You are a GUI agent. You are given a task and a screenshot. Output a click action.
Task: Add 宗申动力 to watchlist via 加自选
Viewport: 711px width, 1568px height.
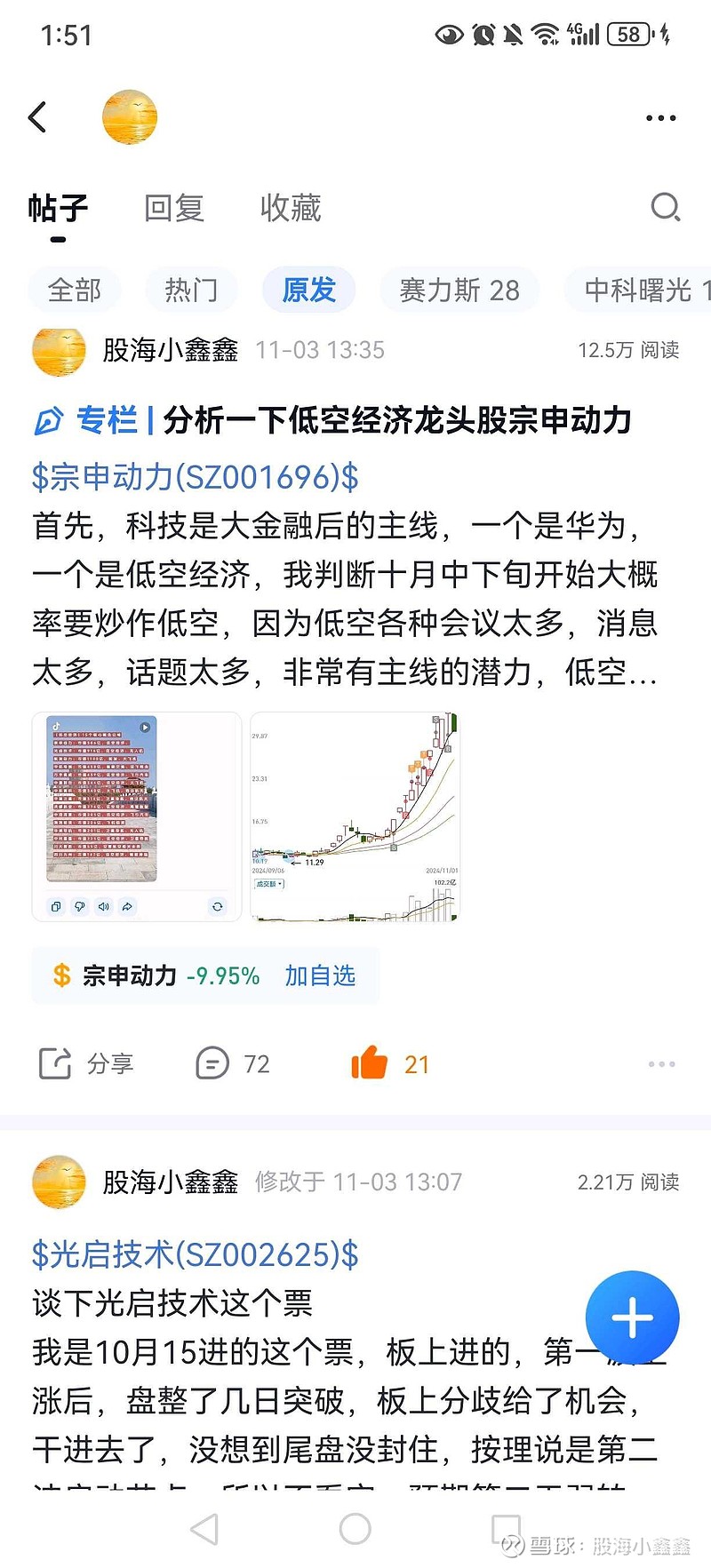click(x=320, y=975)
